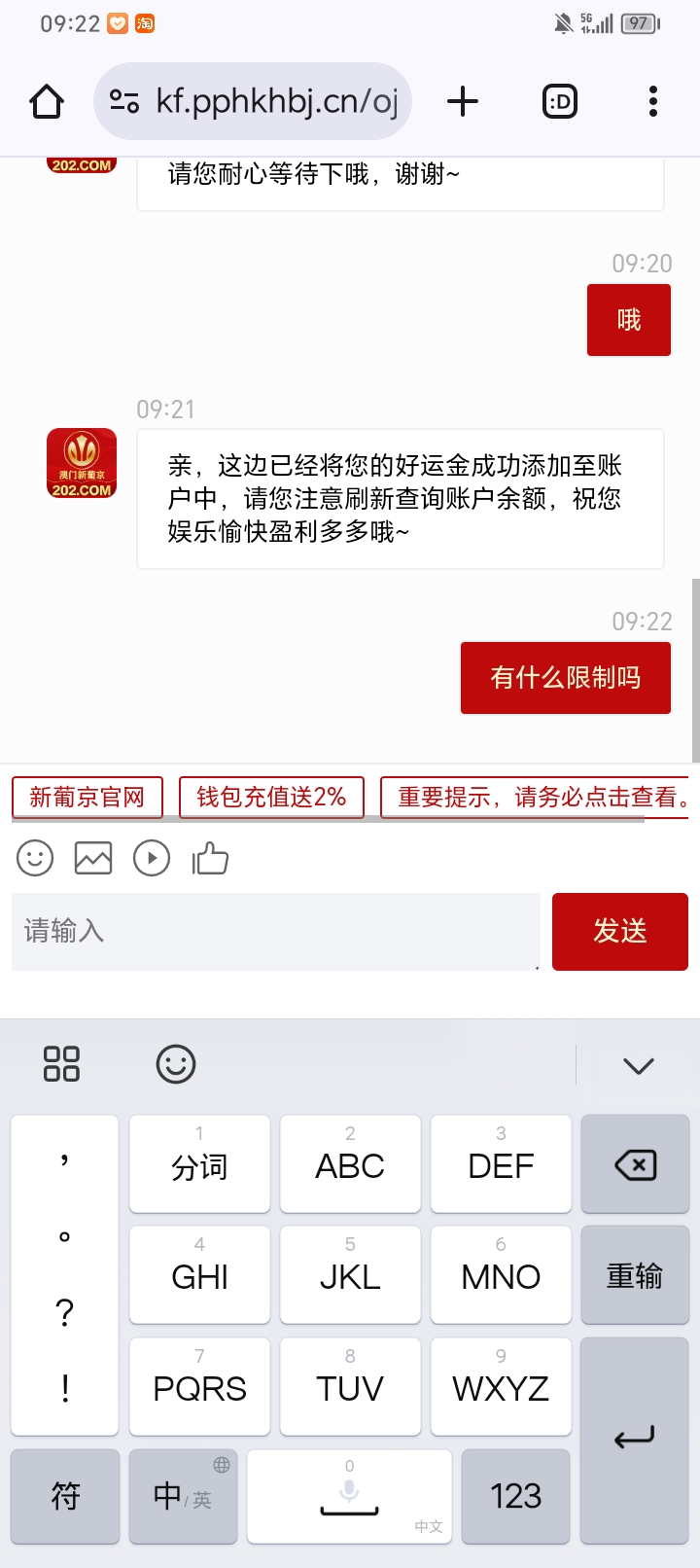
Task: Attach an image to the chat
Action: coord(93,858)
